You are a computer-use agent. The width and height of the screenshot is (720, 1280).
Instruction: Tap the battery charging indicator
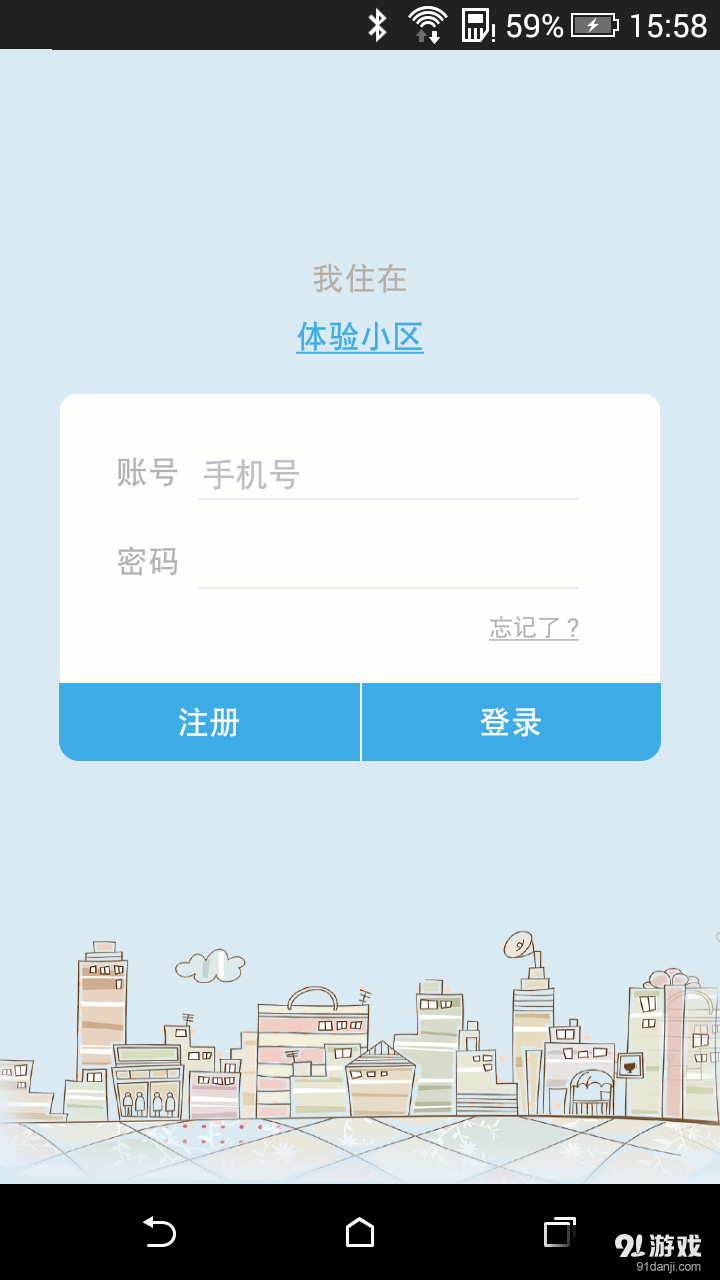point(593,23)
